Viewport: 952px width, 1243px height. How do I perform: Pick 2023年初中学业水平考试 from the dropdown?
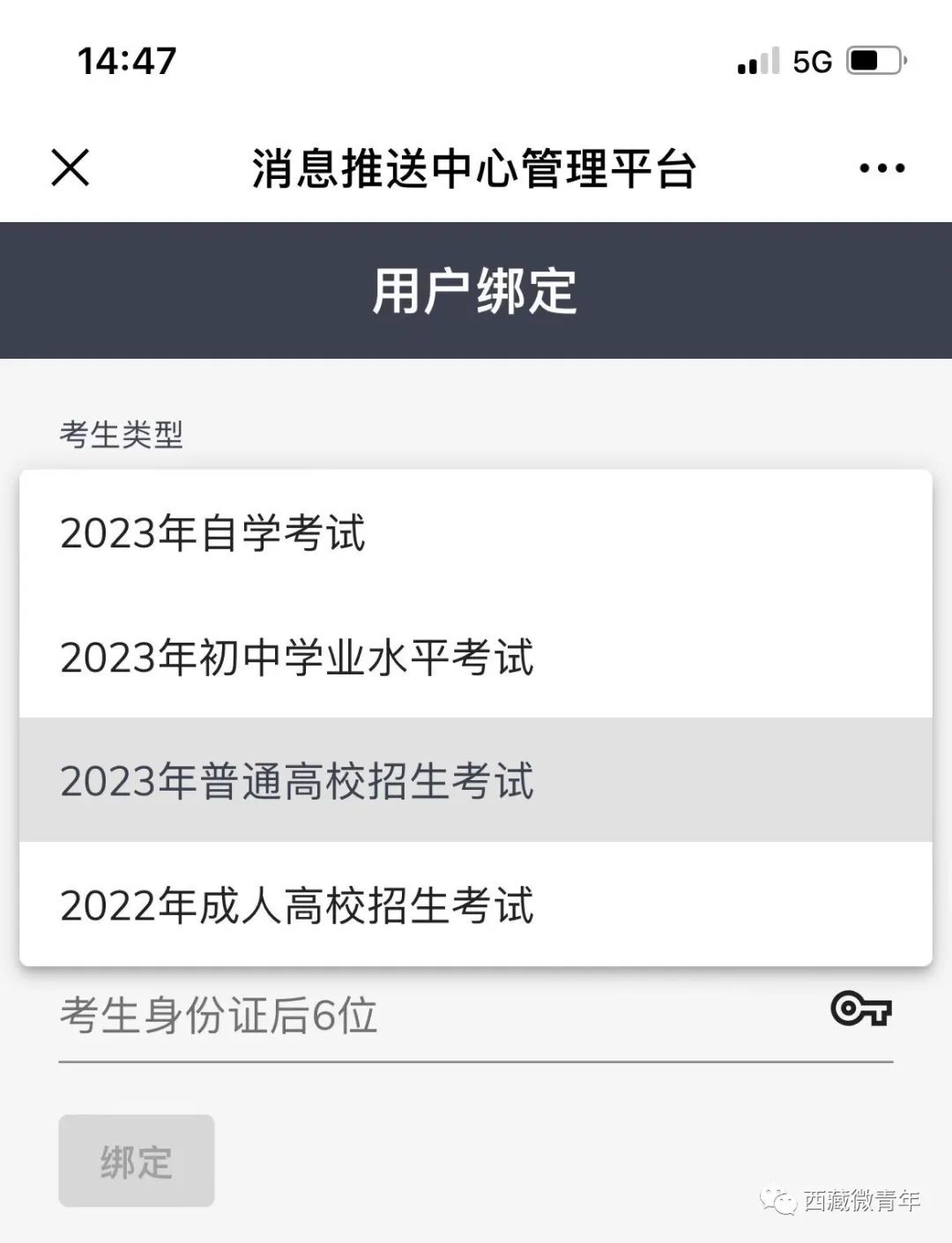click(297, 657)
